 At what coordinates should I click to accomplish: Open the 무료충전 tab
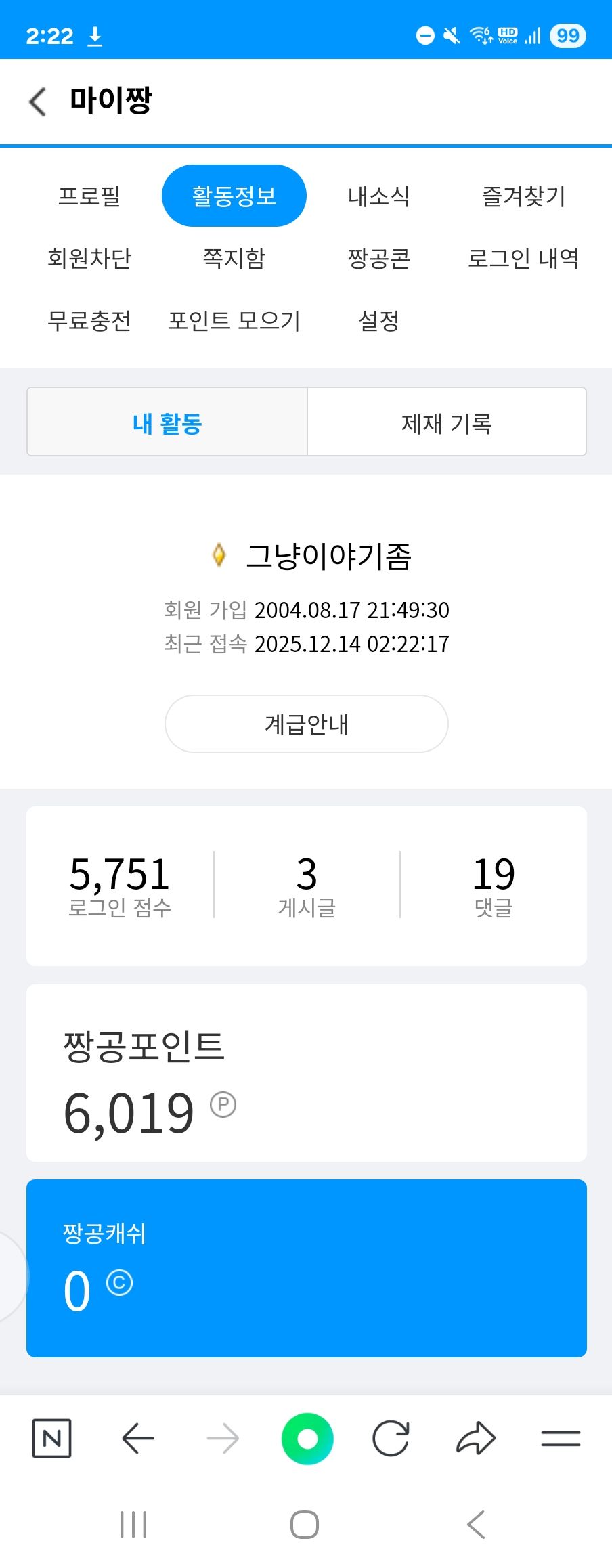(x=89, y=321)
